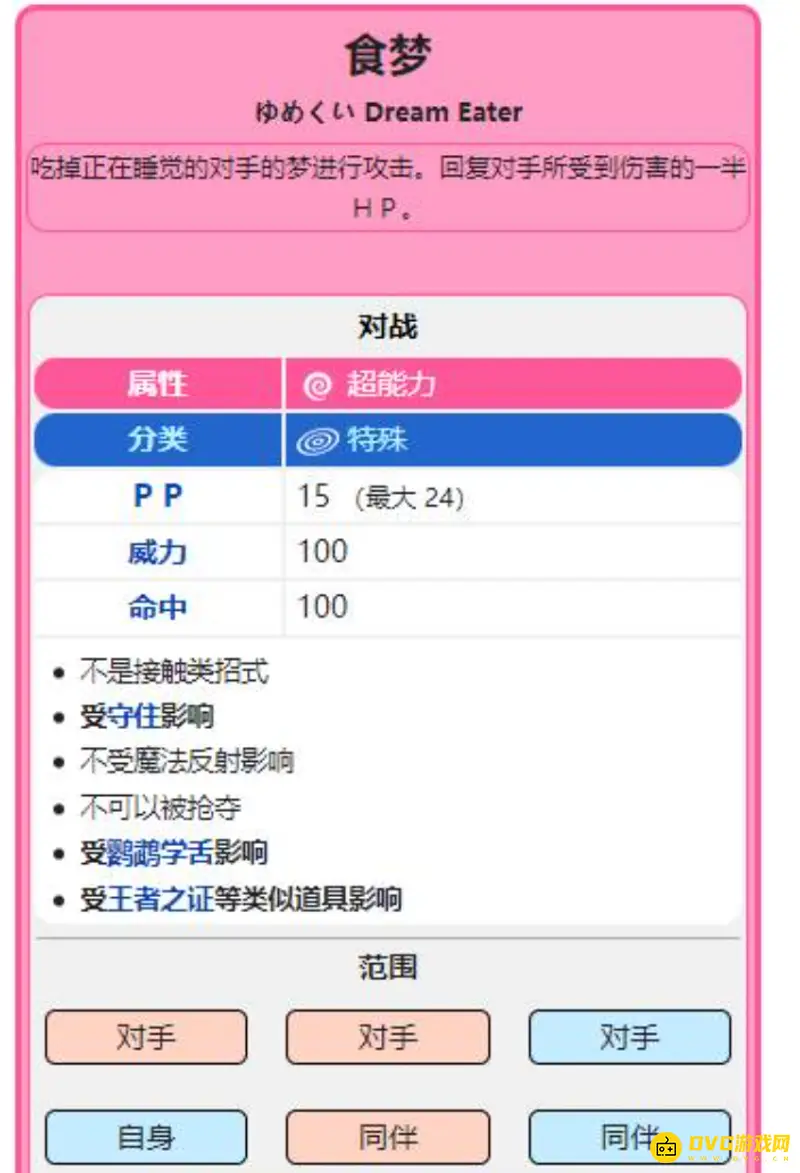Open the 超能力 type link
This screenshot has height=1173, width=800.
coord(390,384)
